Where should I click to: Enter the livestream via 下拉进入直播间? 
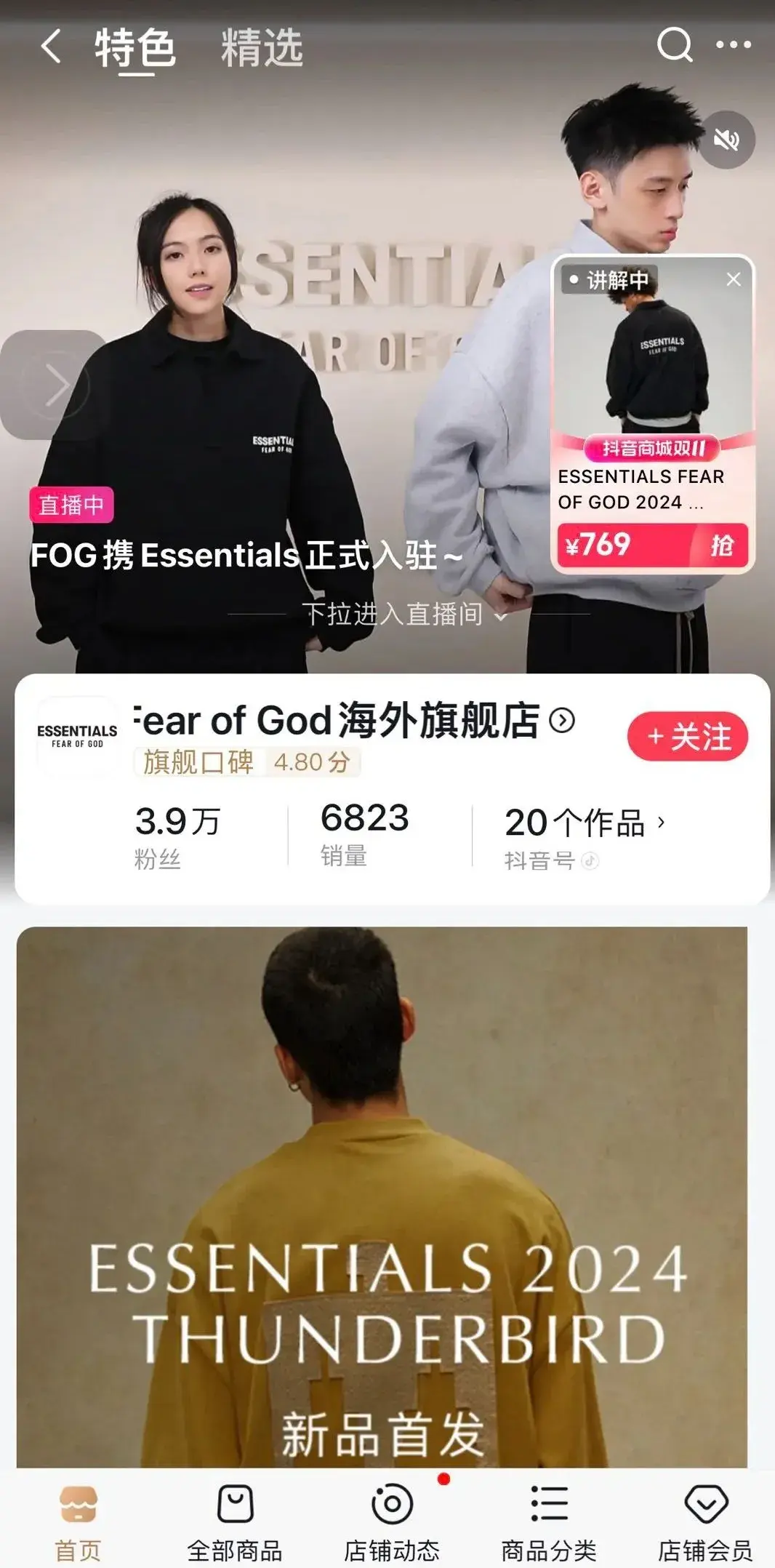pyautogui.click(x=403, y=615)
